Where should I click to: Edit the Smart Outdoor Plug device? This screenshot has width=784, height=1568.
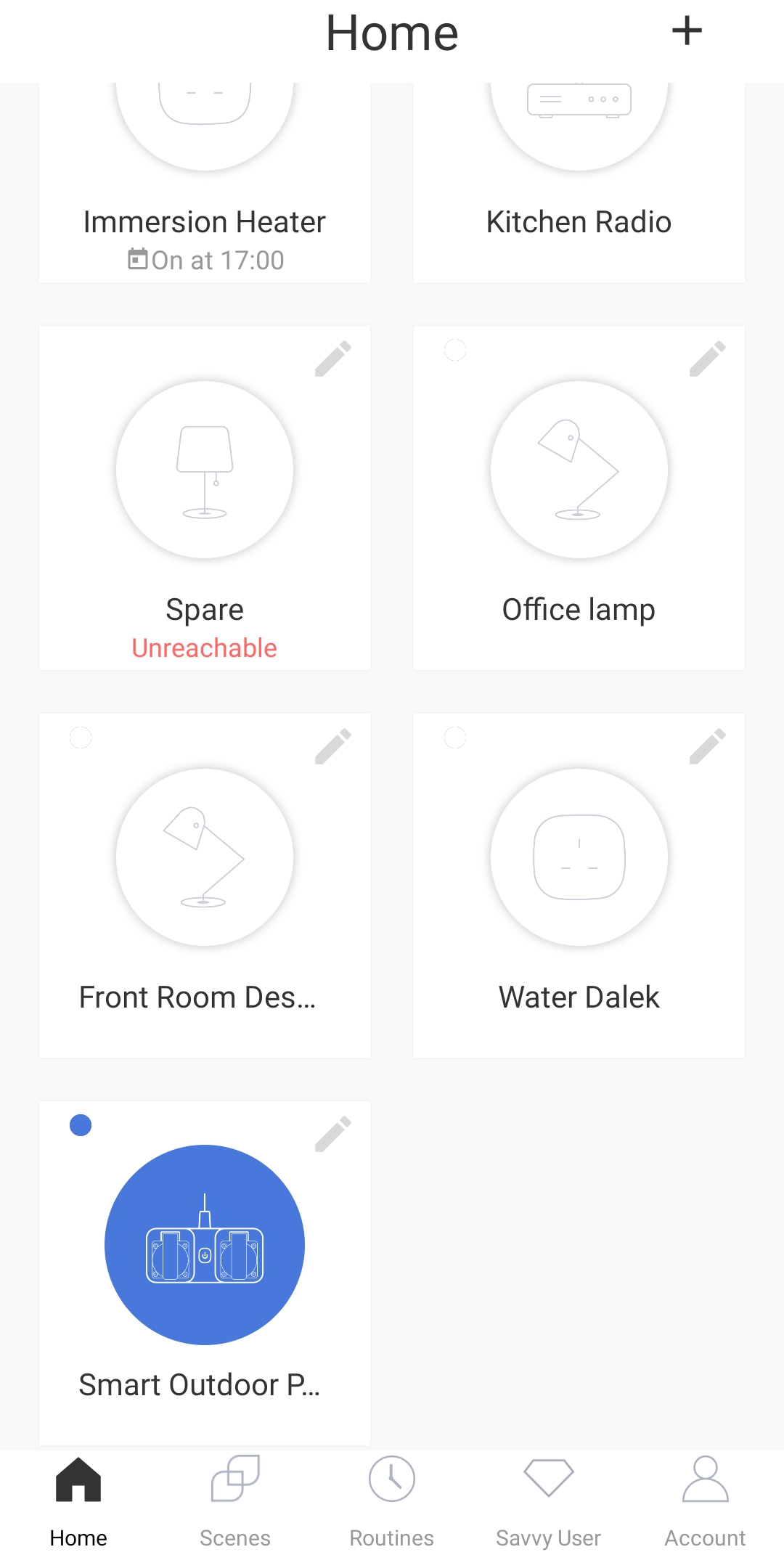point(333,1134)
